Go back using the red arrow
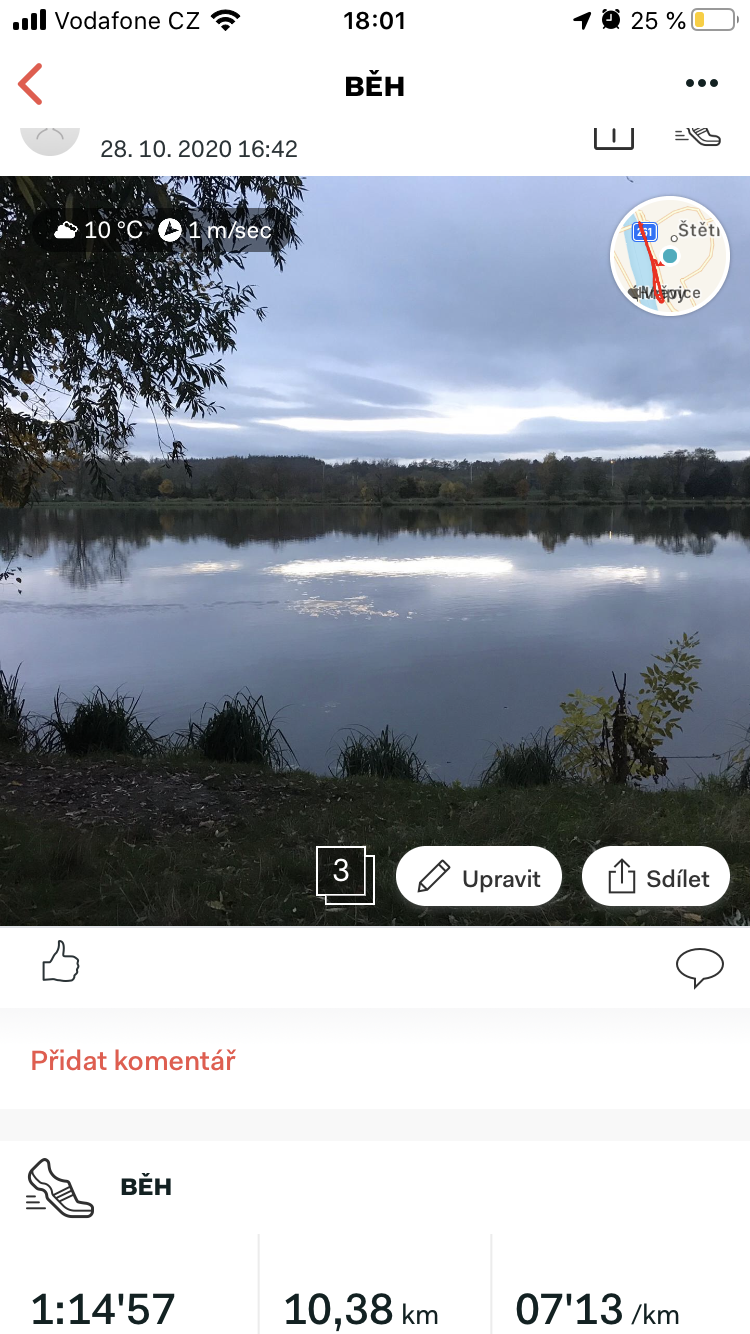The width and height of the screenshot is (750, 1334). point(31,84)
